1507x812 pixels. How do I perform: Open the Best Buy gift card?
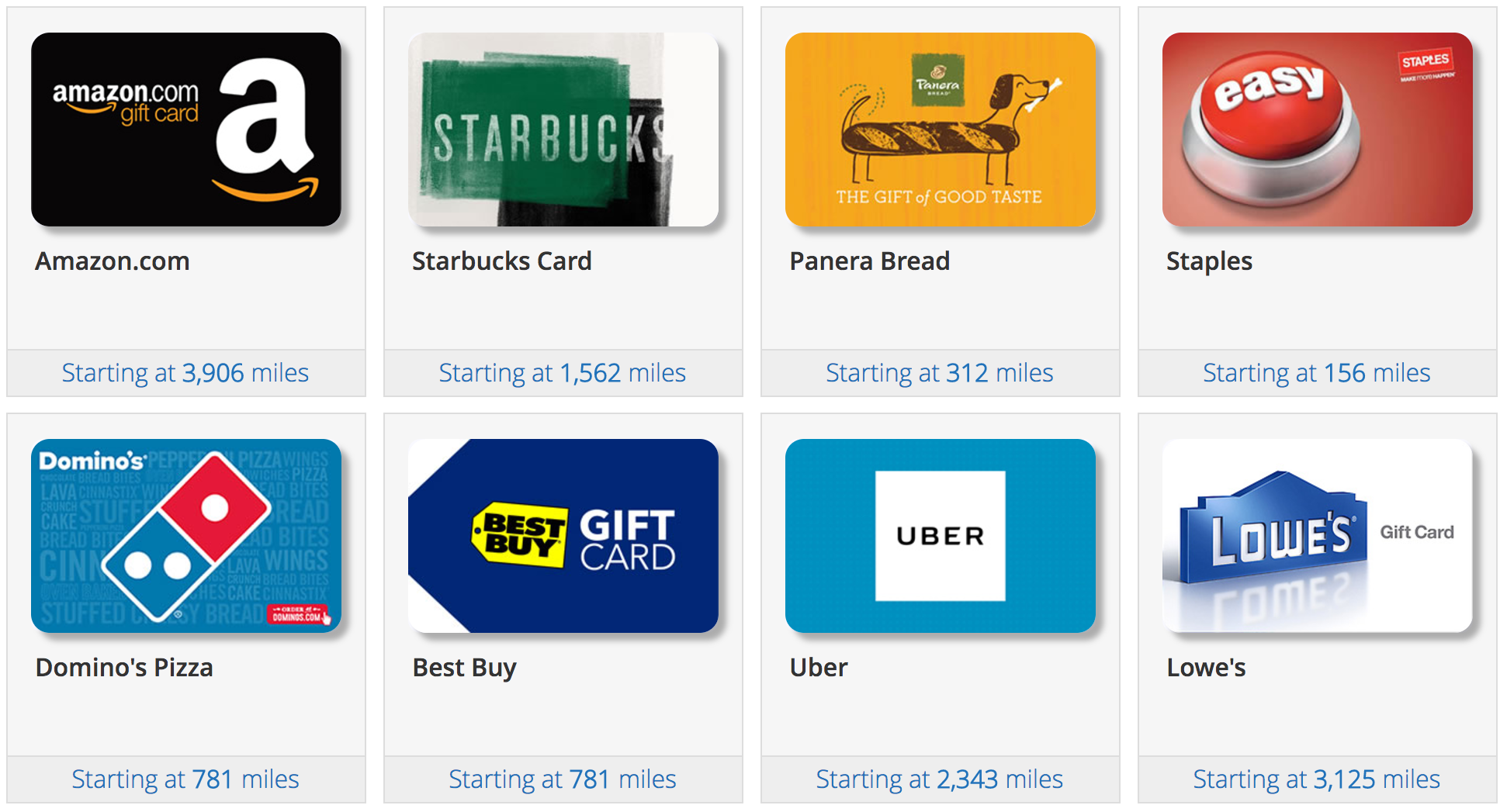[563, 536]
